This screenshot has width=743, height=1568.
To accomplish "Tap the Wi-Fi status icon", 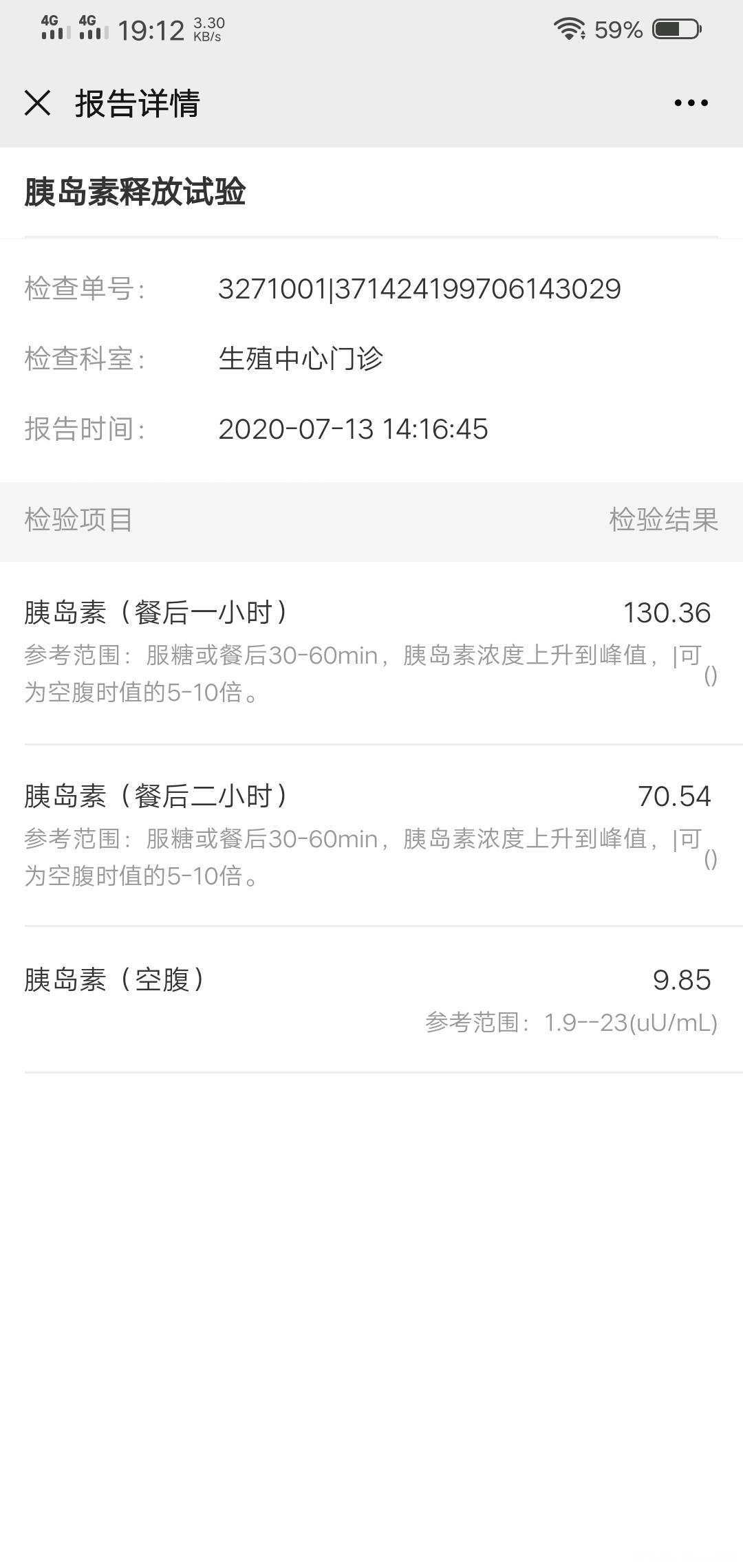I will click(570, 28).
